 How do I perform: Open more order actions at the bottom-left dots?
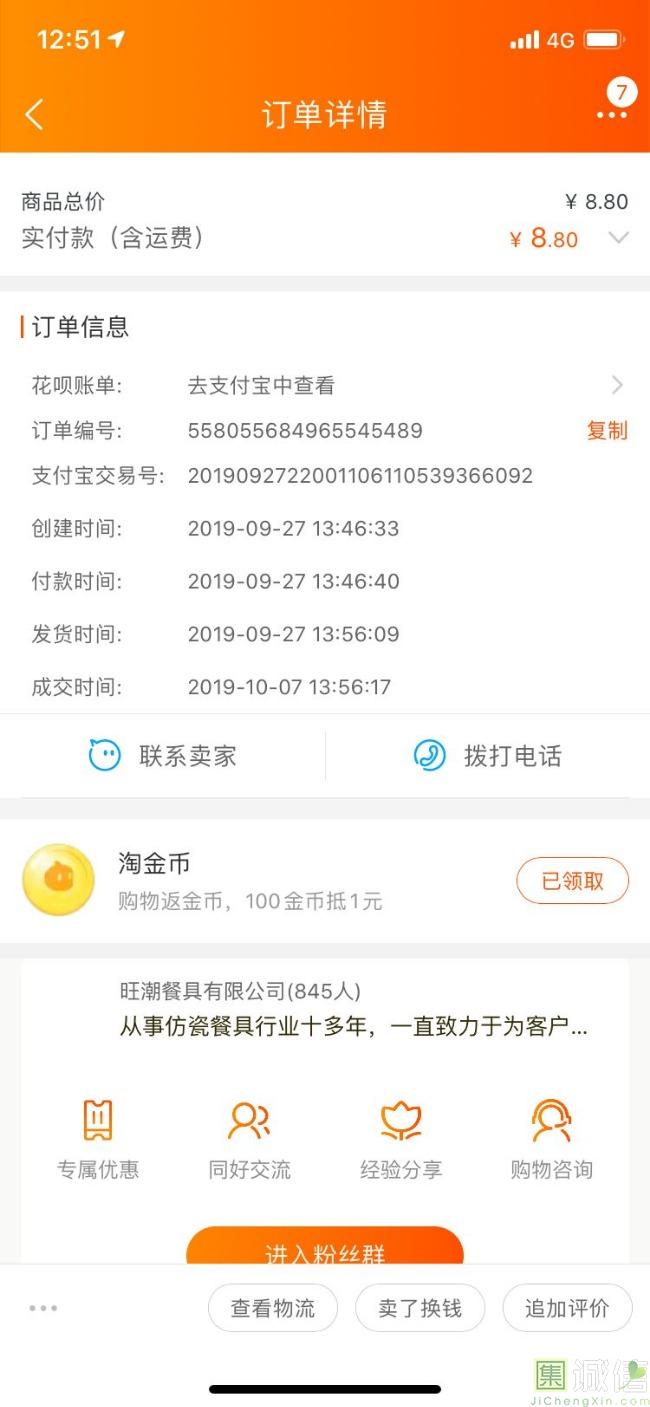click(43, 1308)
